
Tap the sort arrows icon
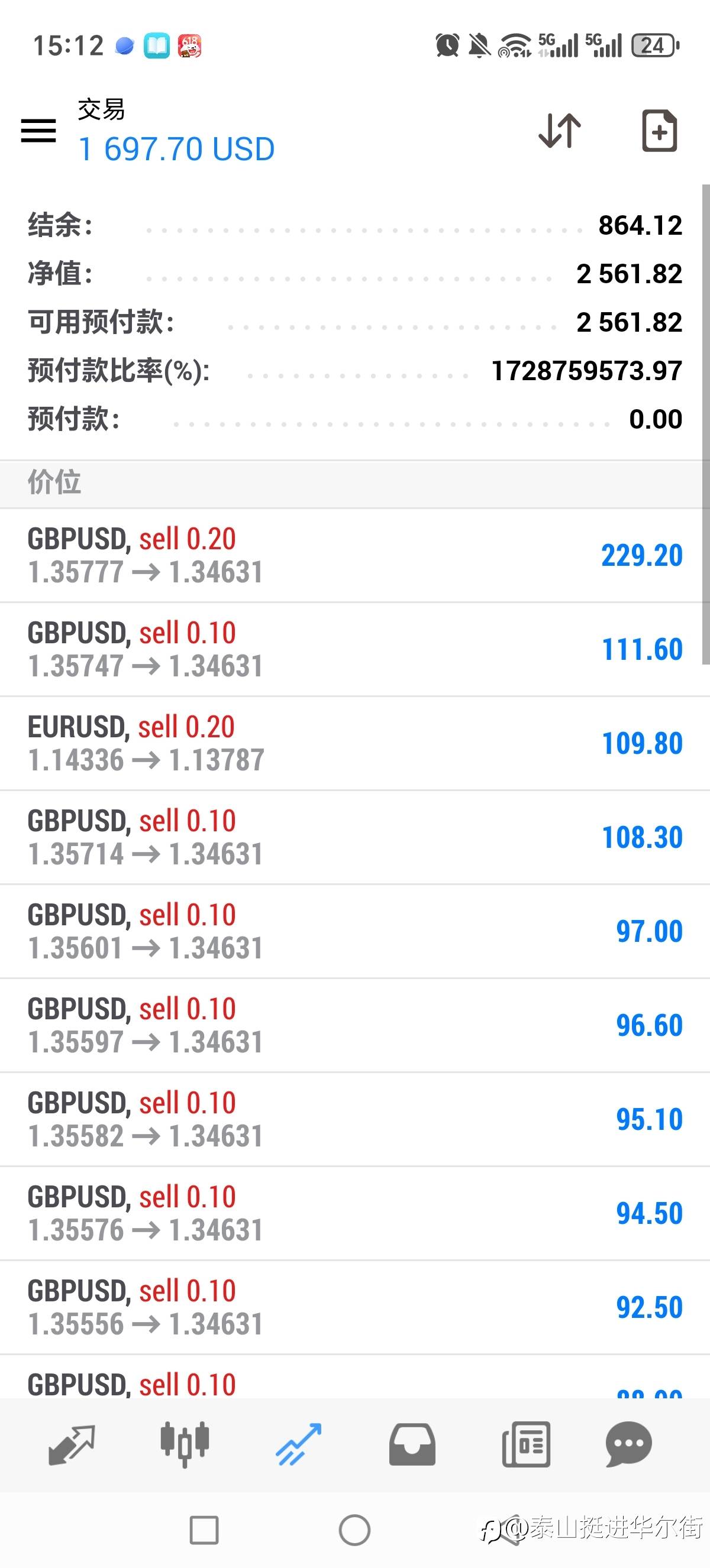pyautogui.click(x=560, y=130)
